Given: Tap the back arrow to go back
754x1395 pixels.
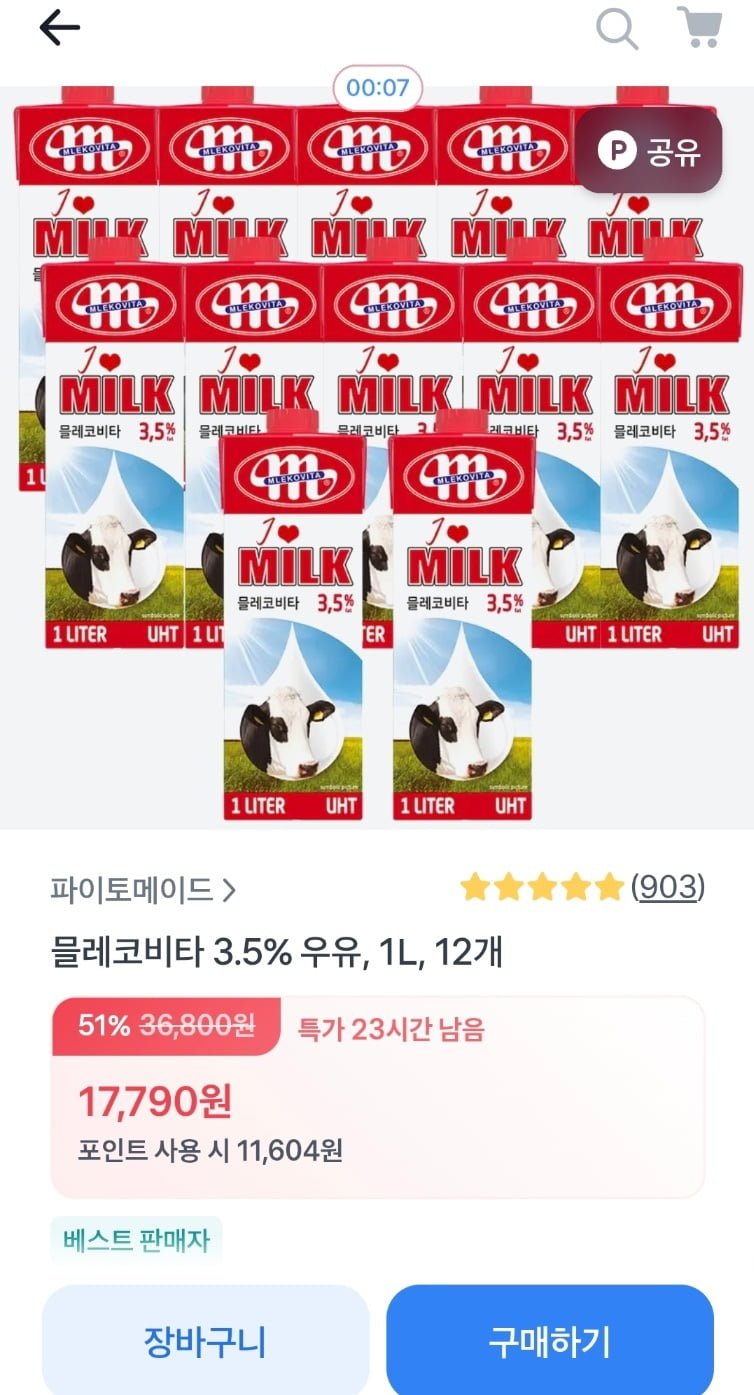Looking at the screenshot, I should click(57, 27).
